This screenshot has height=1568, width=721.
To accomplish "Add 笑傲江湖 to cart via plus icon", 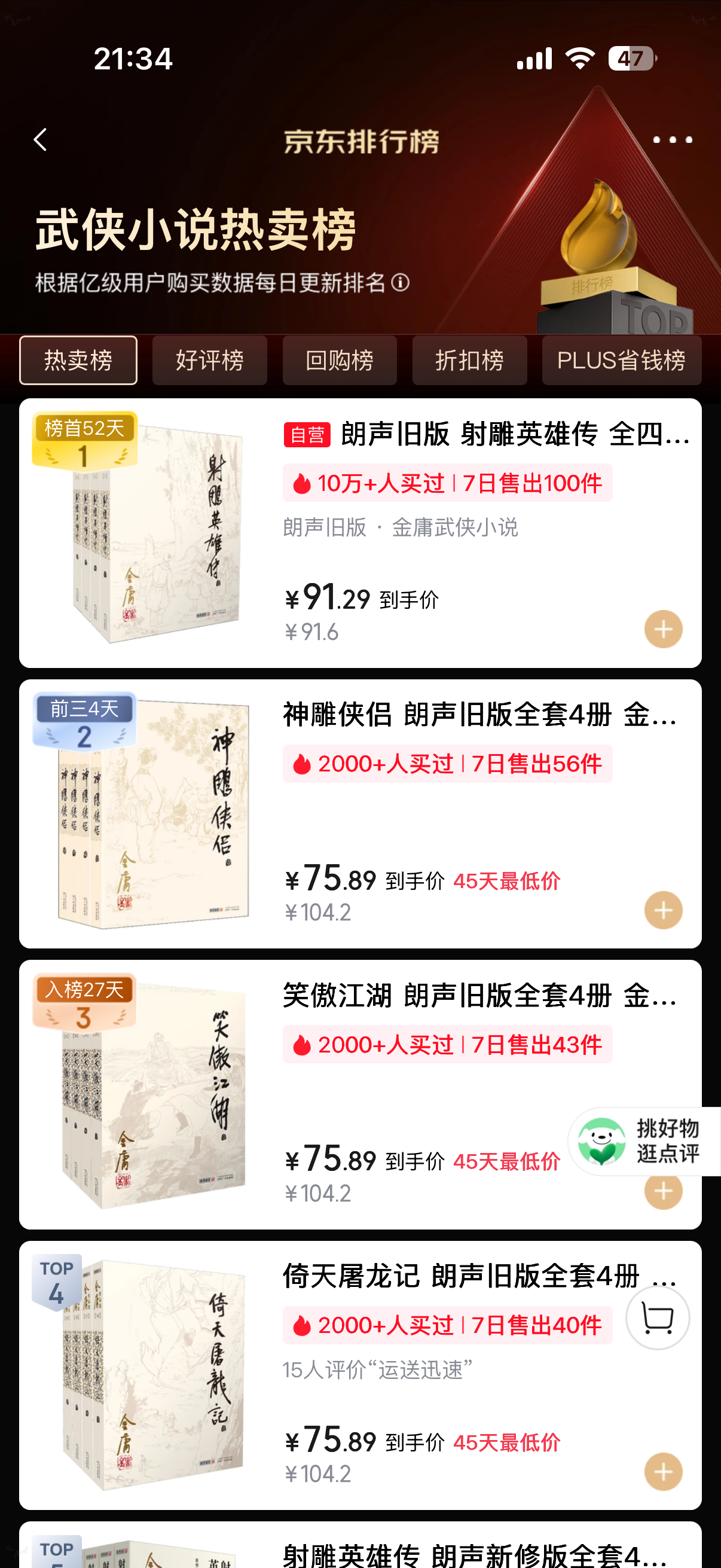I will pyautogui.click(x=662, y=1192).
